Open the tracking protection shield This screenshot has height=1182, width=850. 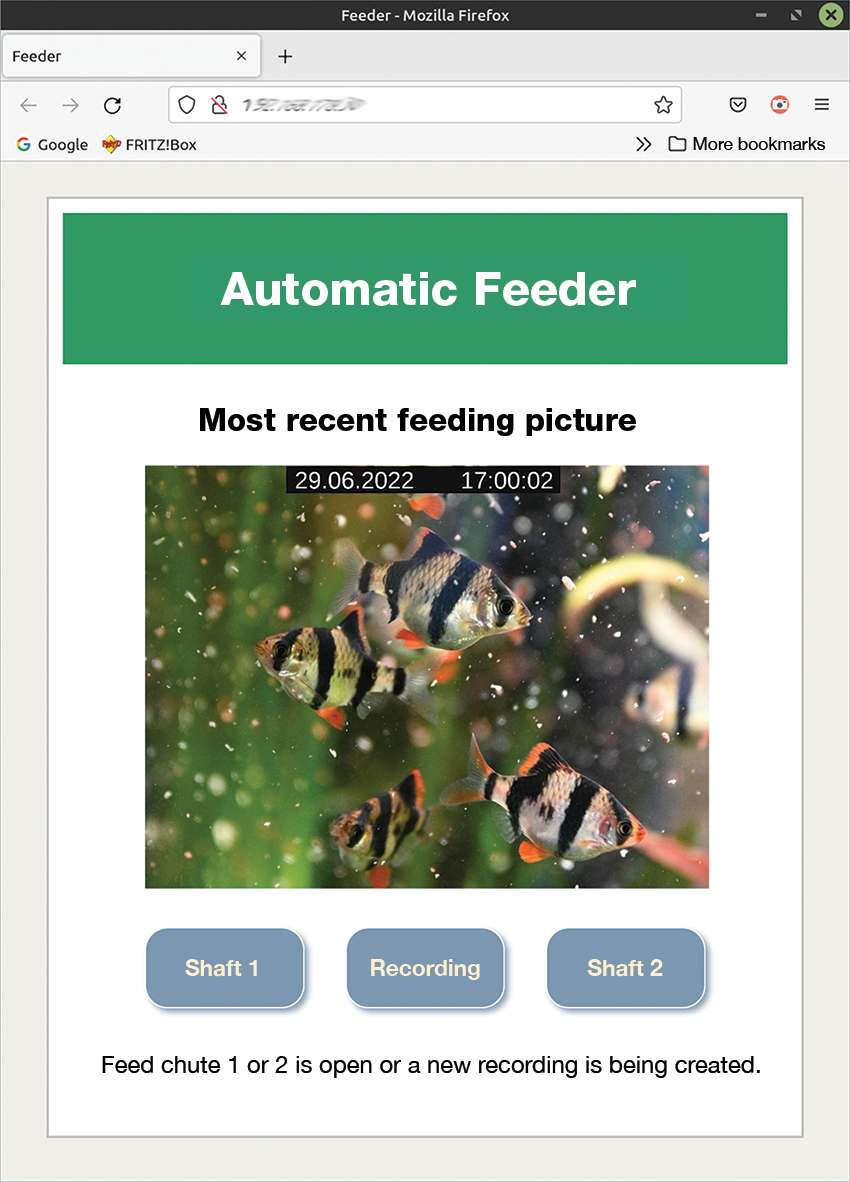point(187,105)
